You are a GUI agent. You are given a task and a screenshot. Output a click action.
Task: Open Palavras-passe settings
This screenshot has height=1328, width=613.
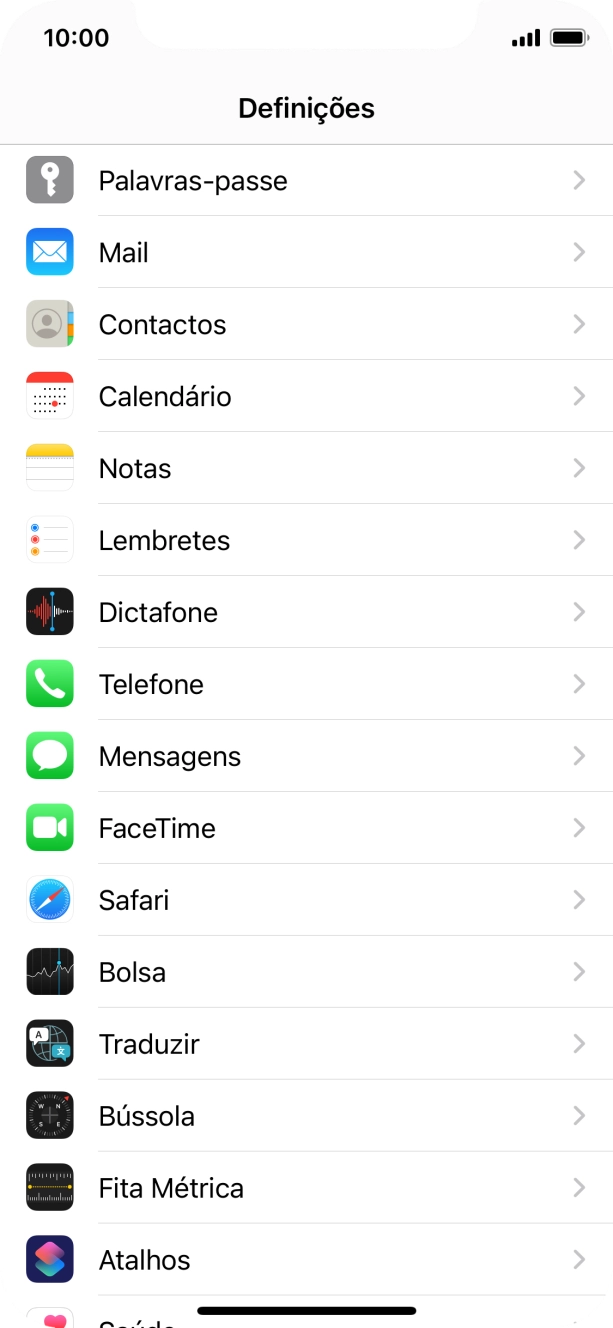[306, 181]
